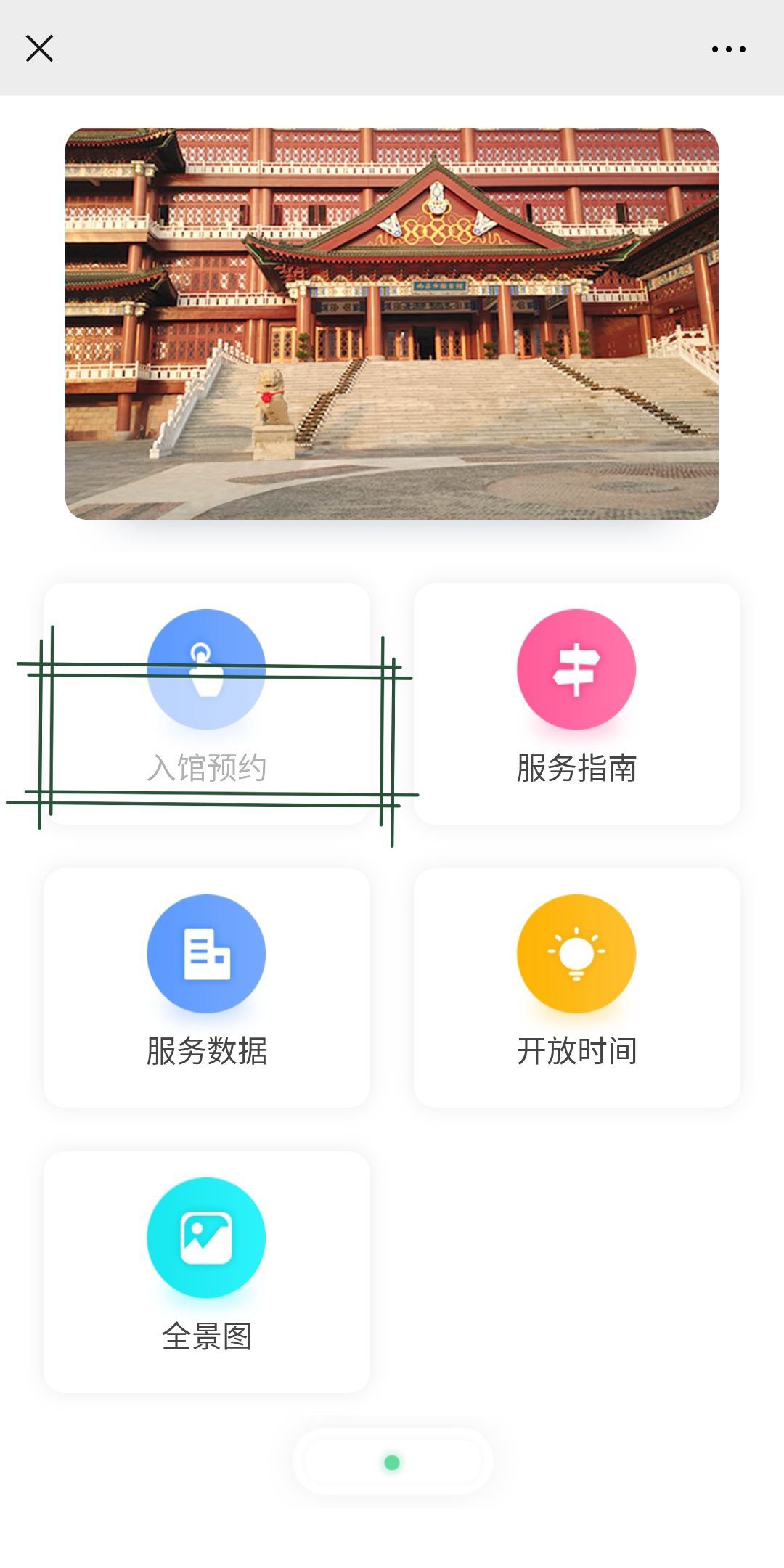The height and width of the screenshot is (1568, 784).
Task: Select the blue building icon for 服务数据
Action: [207, 955]
